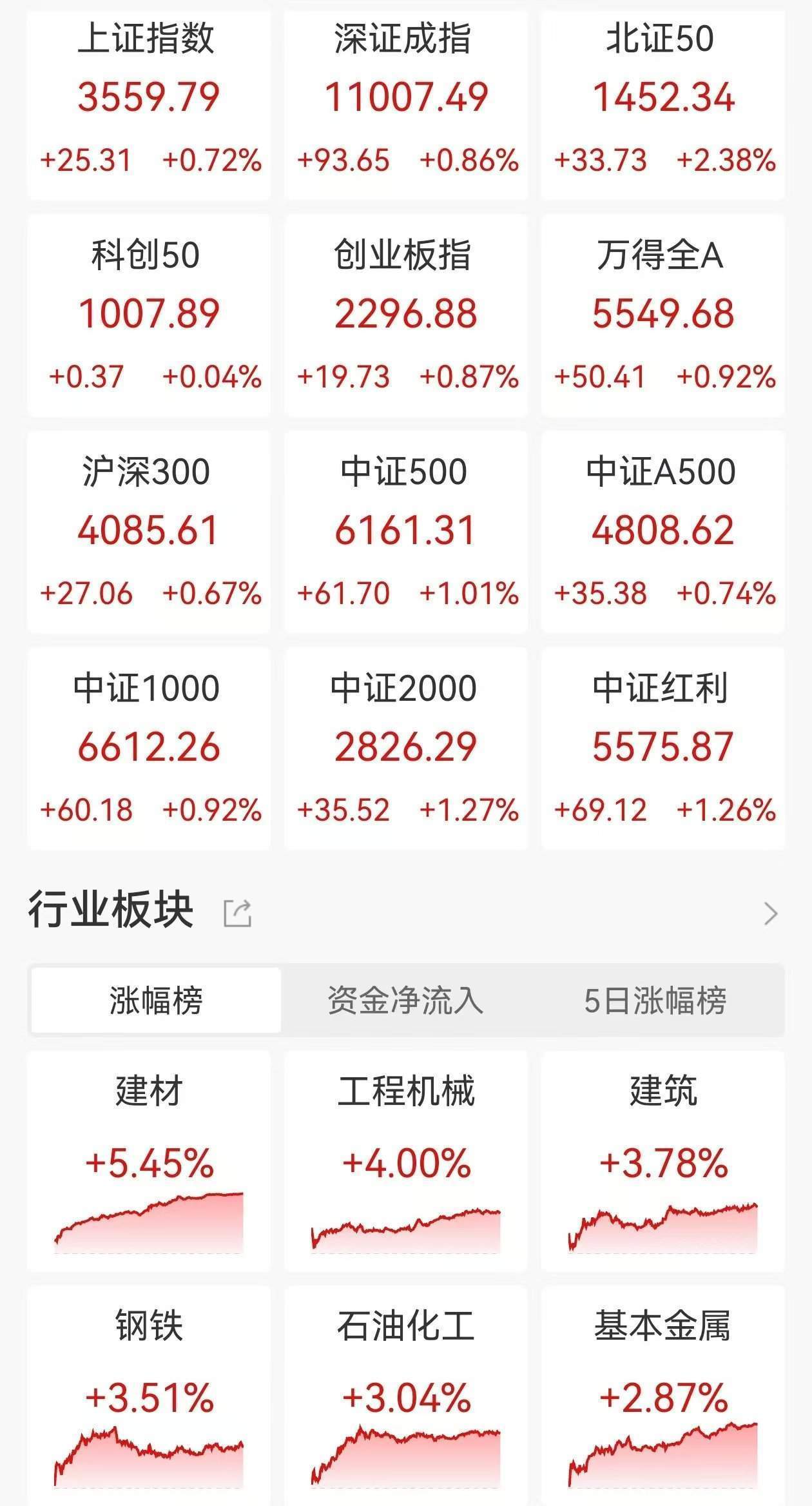Viewport: 812px width, 1506px height.
Task: View the 中证红利 index details
Action: click(x=664, y=748)
